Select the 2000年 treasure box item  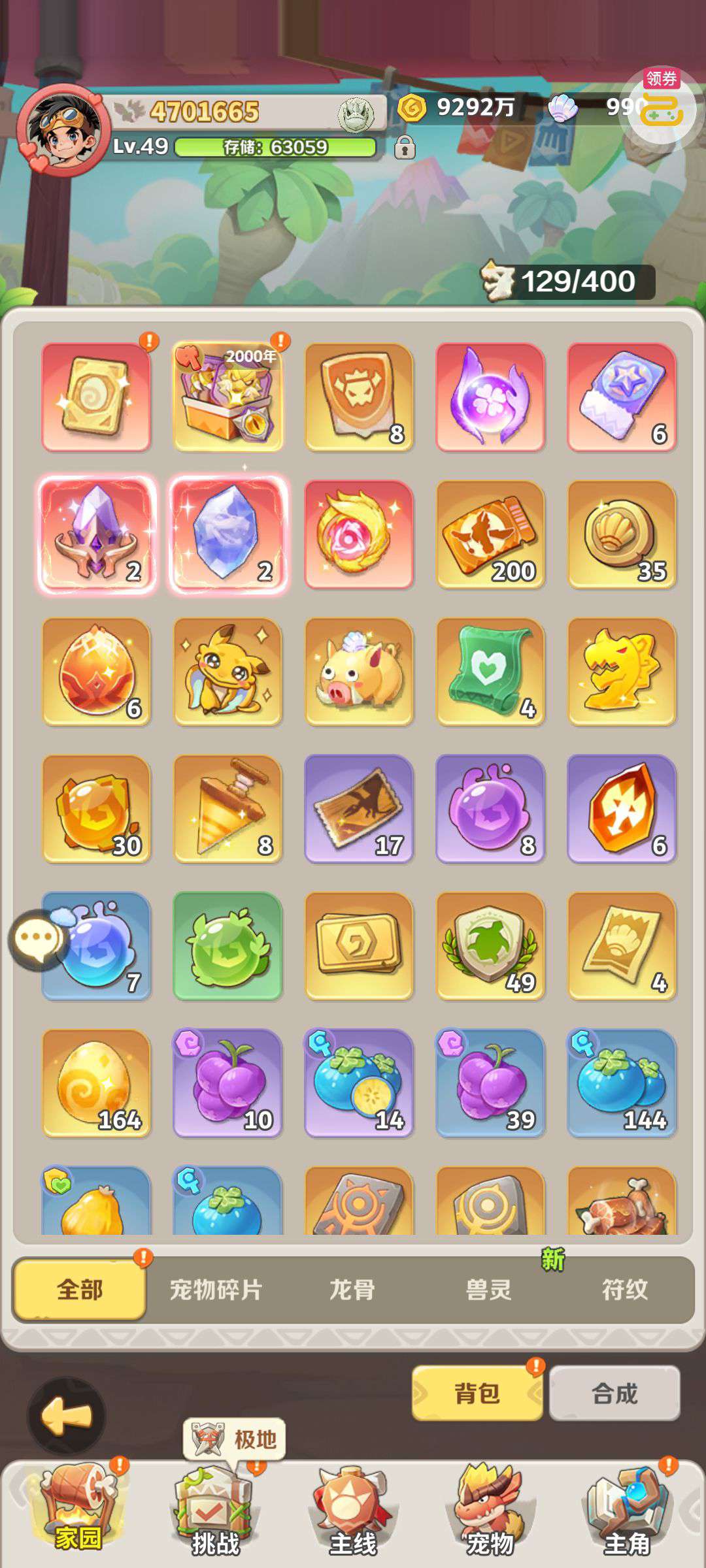[228, 397]
